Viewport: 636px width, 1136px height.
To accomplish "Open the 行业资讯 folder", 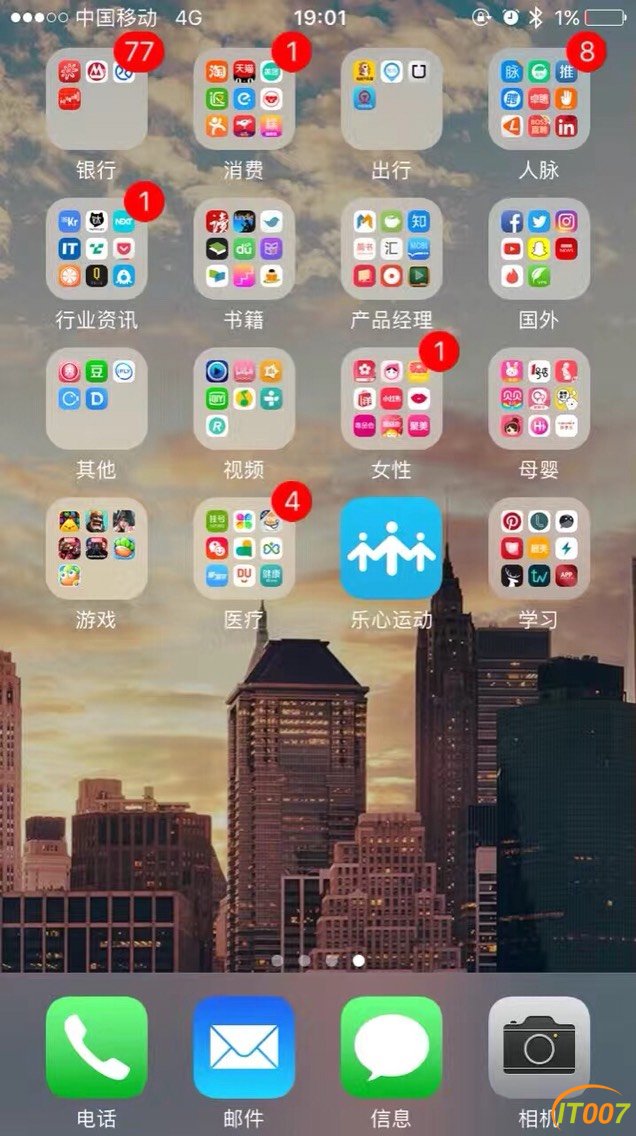I will (x=96, y=249).
